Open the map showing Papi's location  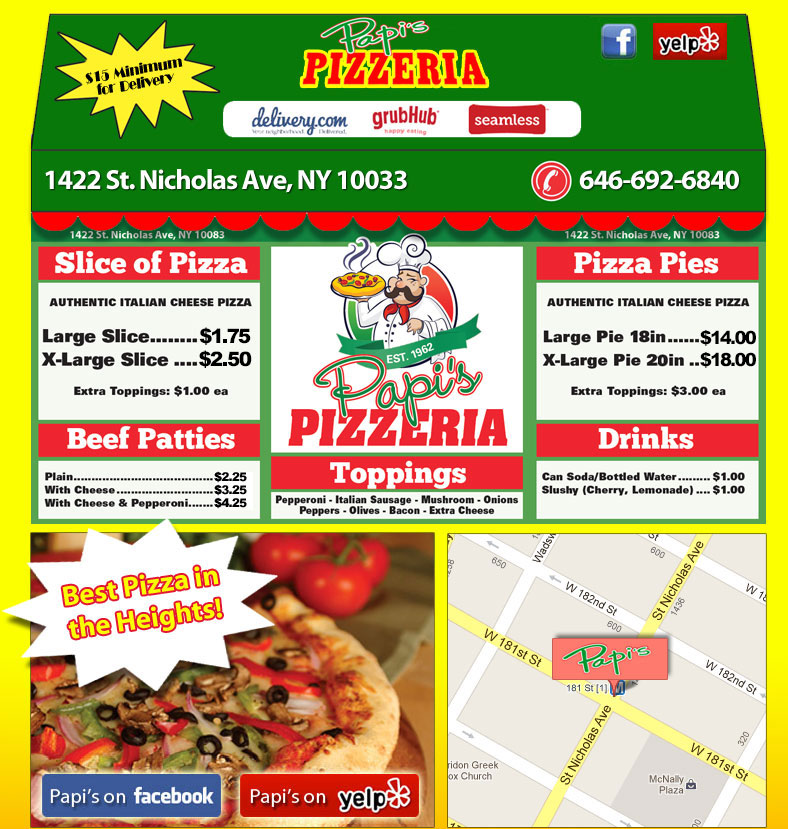[x=606, y=680]
